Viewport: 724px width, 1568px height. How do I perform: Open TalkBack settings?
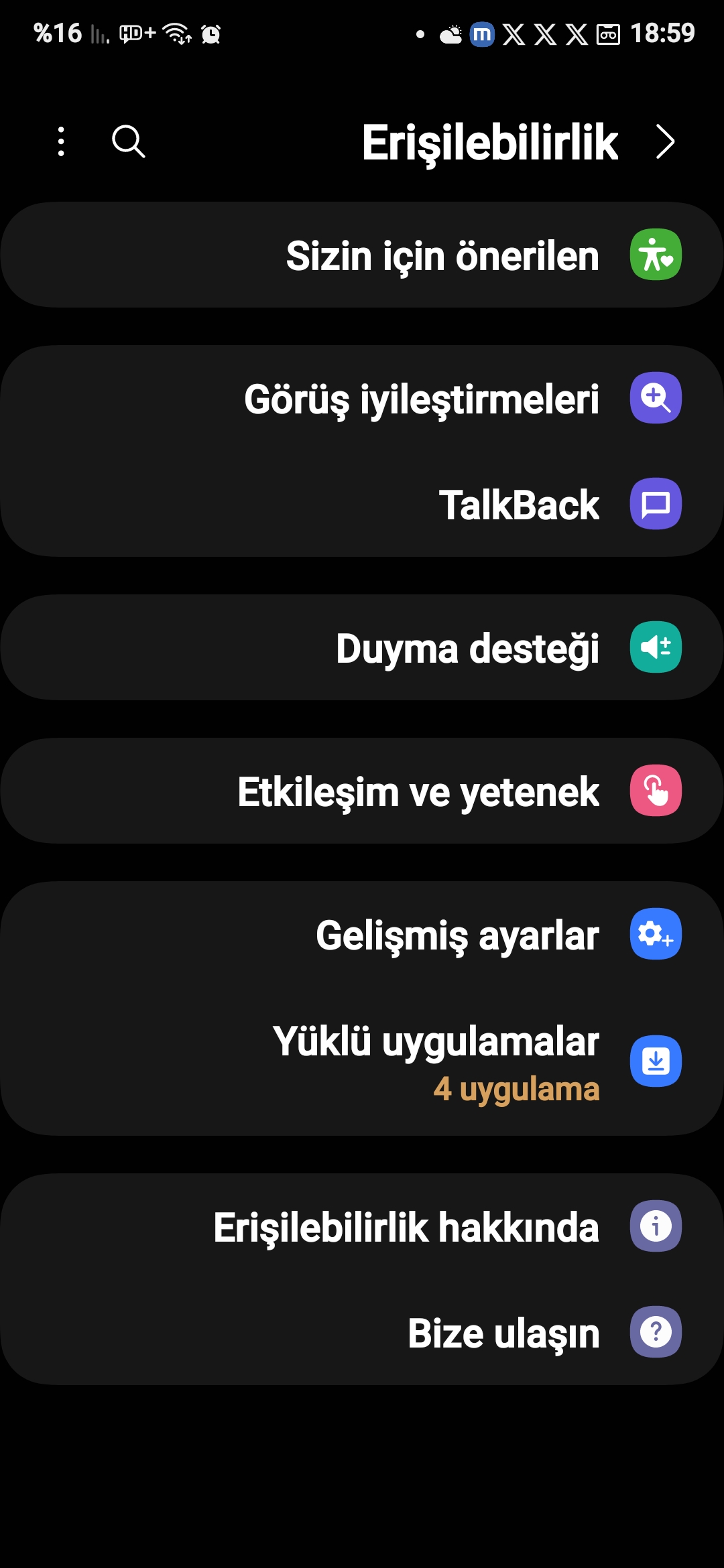(x=362, y=504)
